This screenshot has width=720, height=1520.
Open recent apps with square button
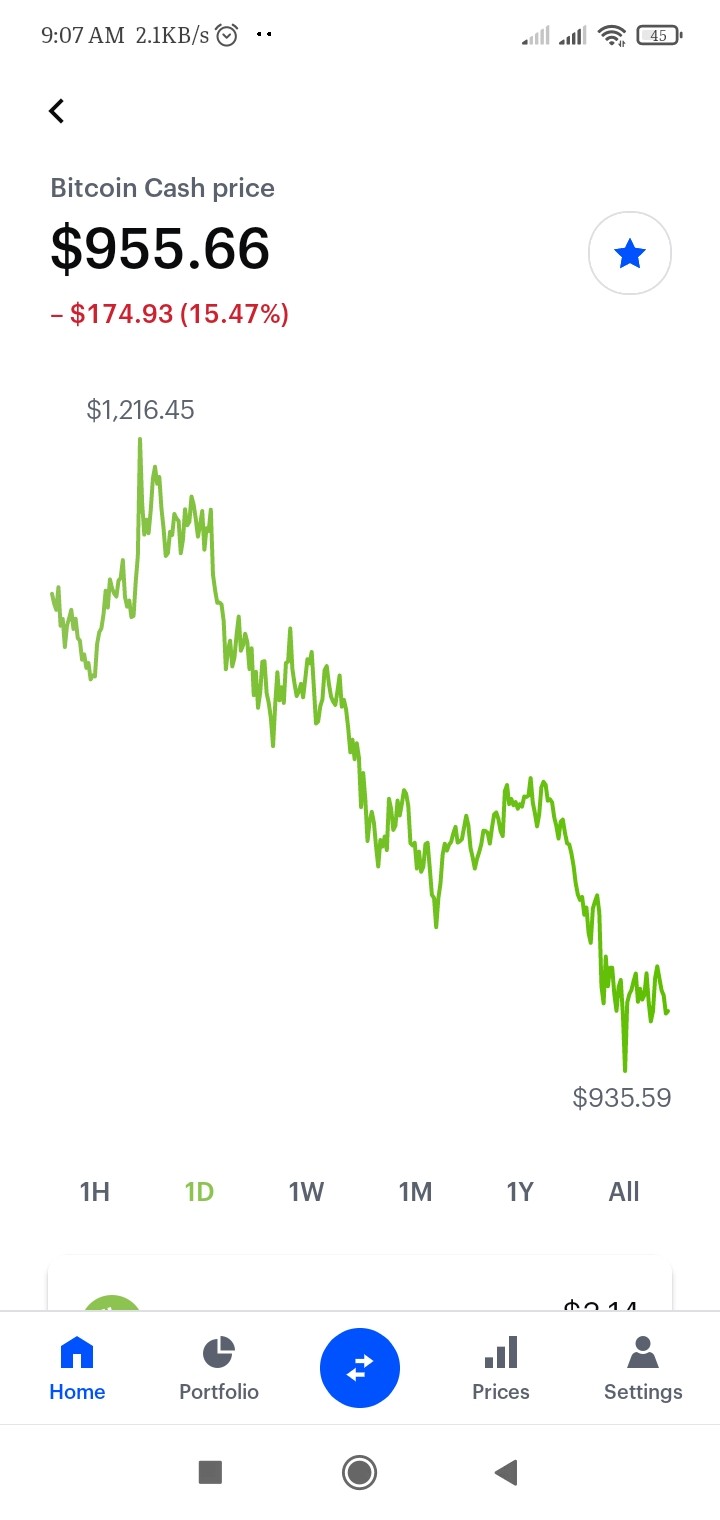pyautogui.click(x=210, y=1472)
